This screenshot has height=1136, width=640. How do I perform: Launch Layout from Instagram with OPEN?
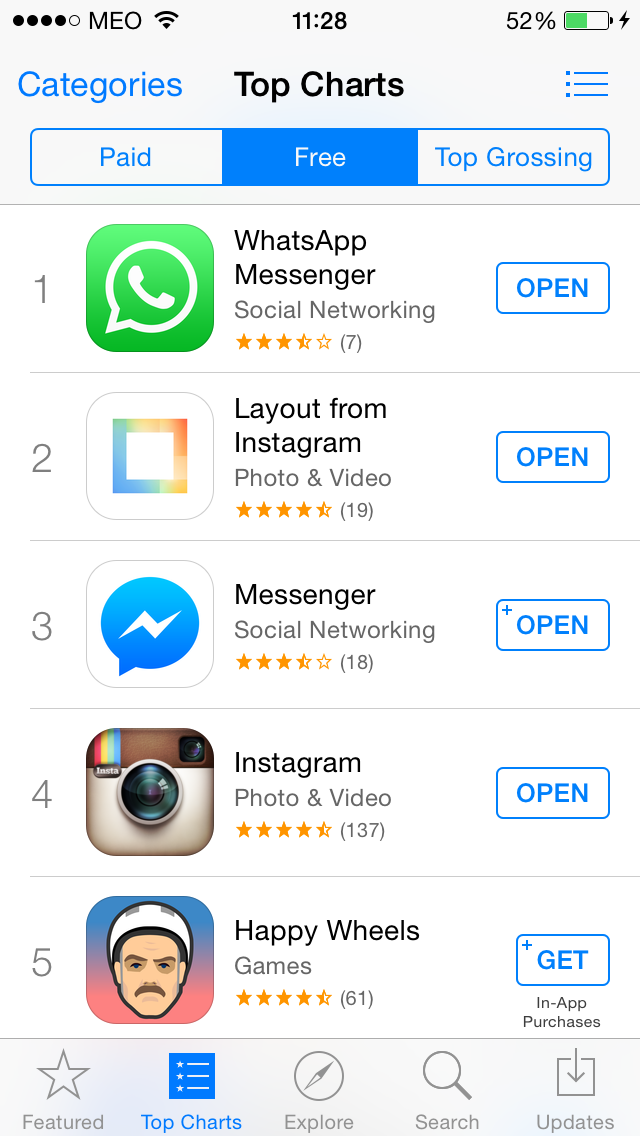click(552, 457)
